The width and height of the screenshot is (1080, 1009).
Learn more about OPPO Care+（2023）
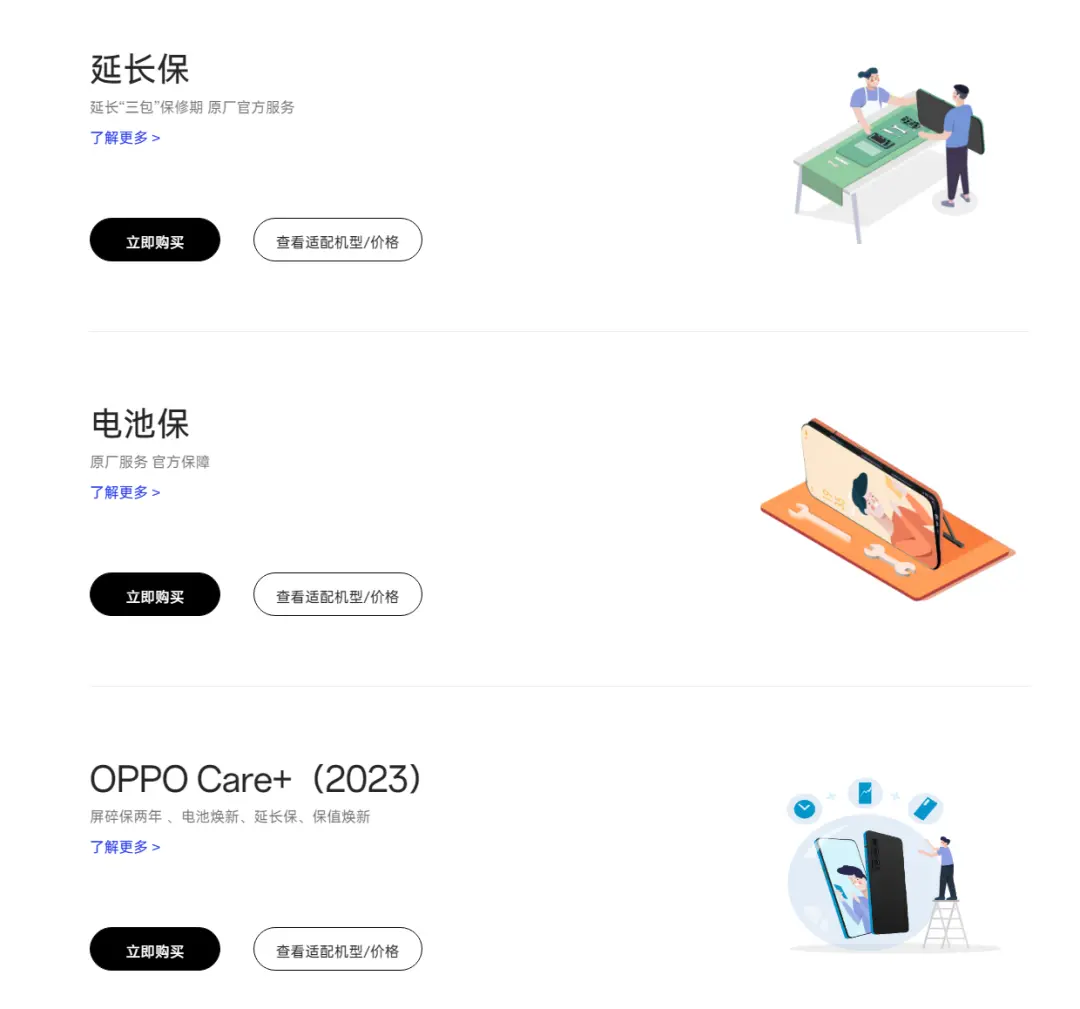point(125,847)
